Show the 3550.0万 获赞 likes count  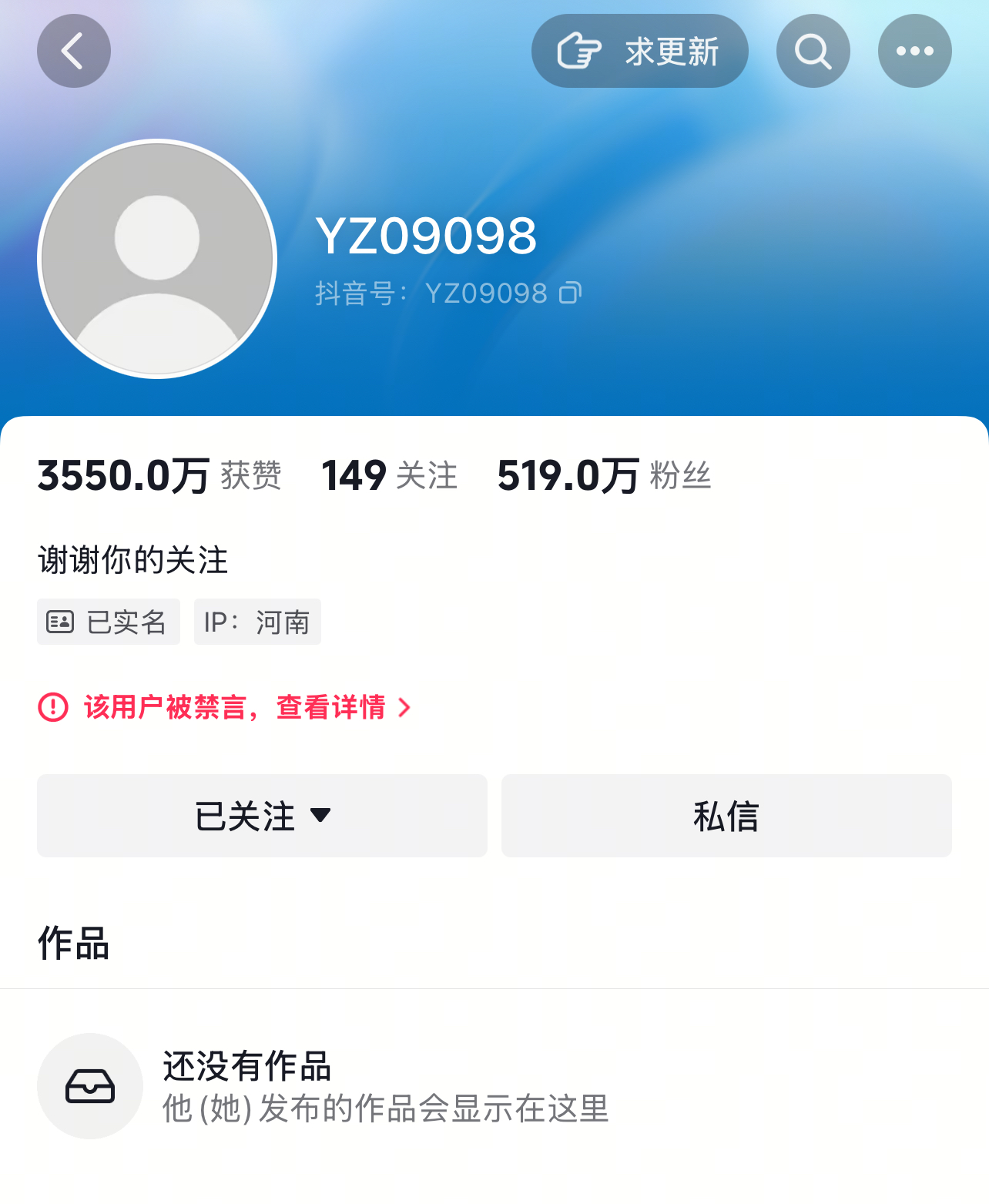(x=159, y=475)
